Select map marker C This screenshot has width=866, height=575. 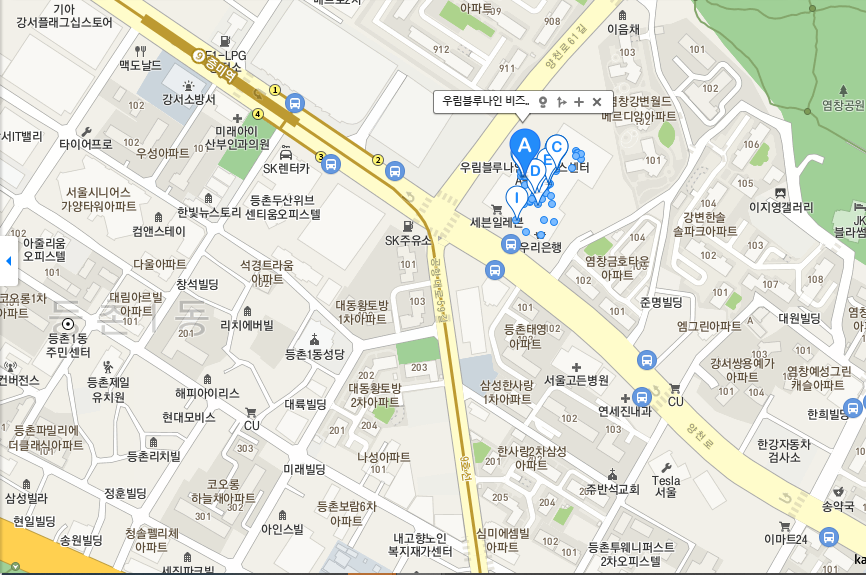[x=558, y=149]
